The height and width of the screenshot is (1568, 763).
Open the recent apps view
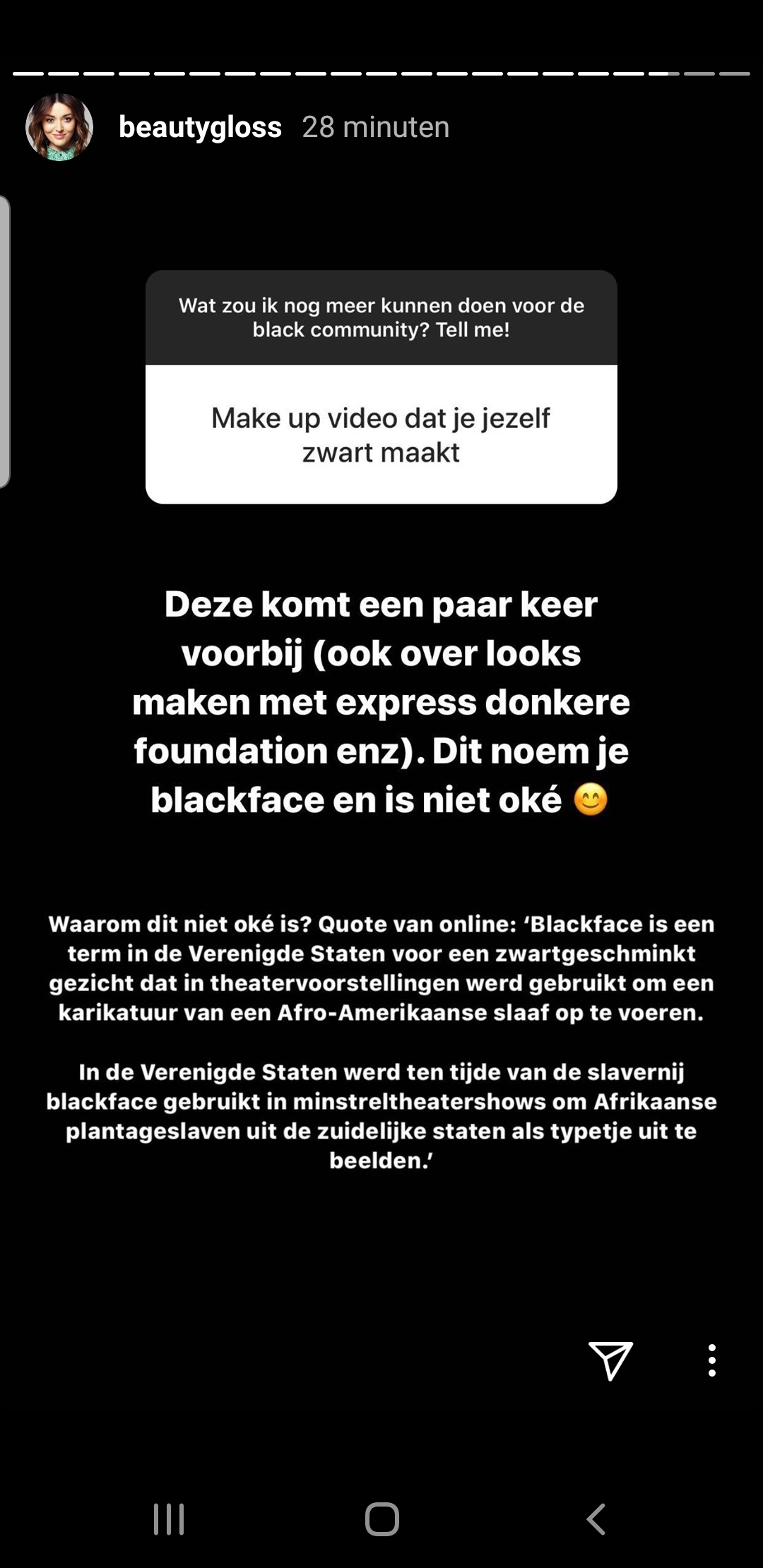click(x=169, y=1519)
